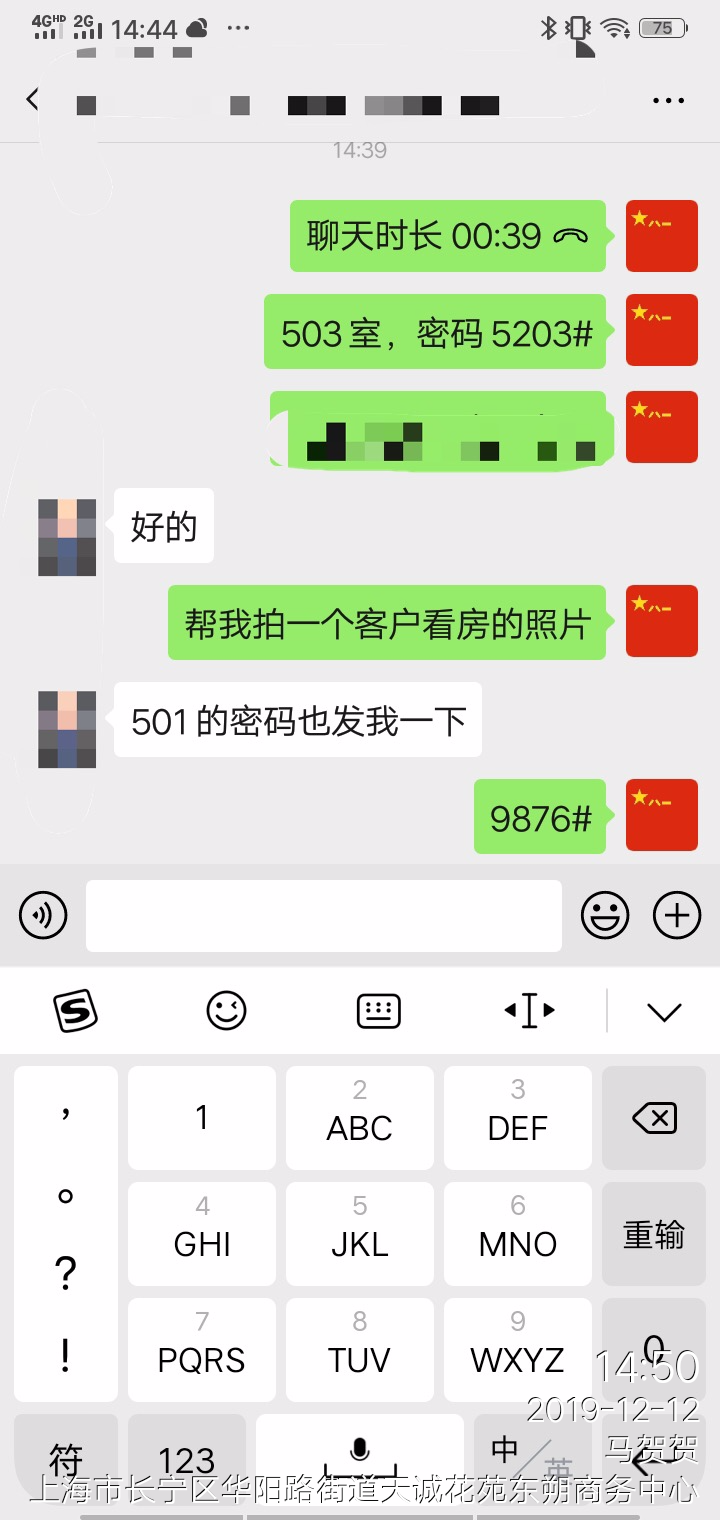Tap the JKL 5 key
Viewport: 720px width, 1520px height.
coord(360,1234)
